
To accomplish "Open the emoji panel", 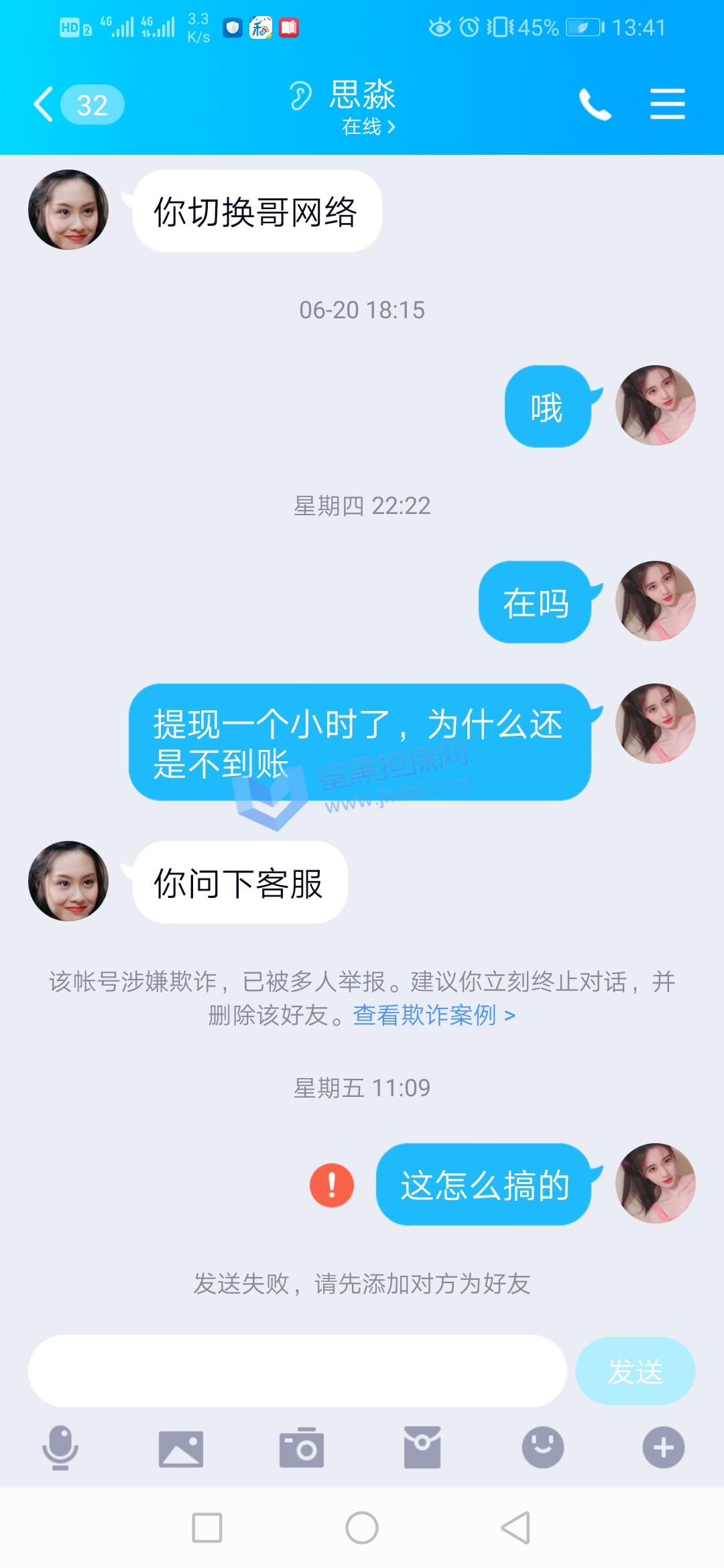I will (x=543, y=1447).
